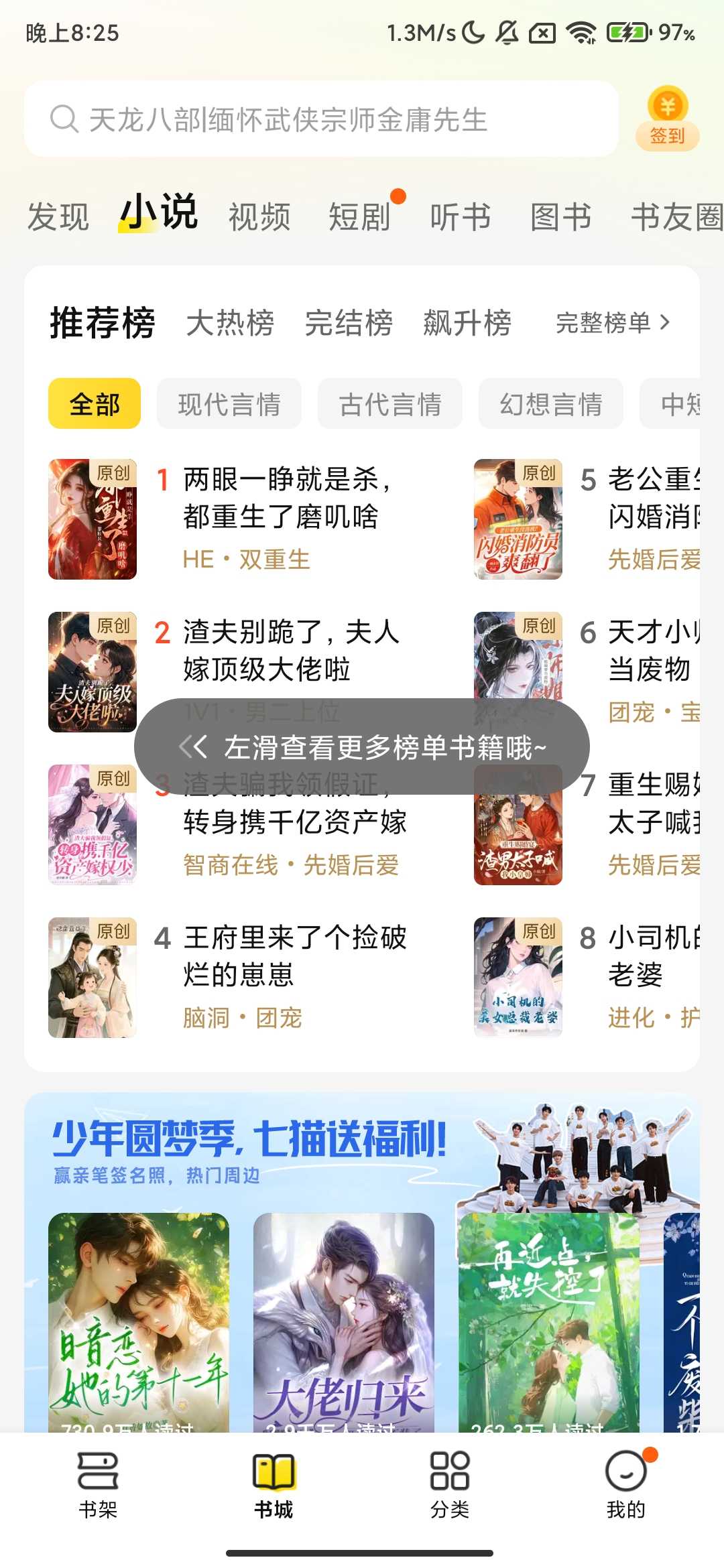The height and width of the screenshot is (1568, 724).
Task: Open the 完整榜单 full ranking link
Action: (613, 323)
